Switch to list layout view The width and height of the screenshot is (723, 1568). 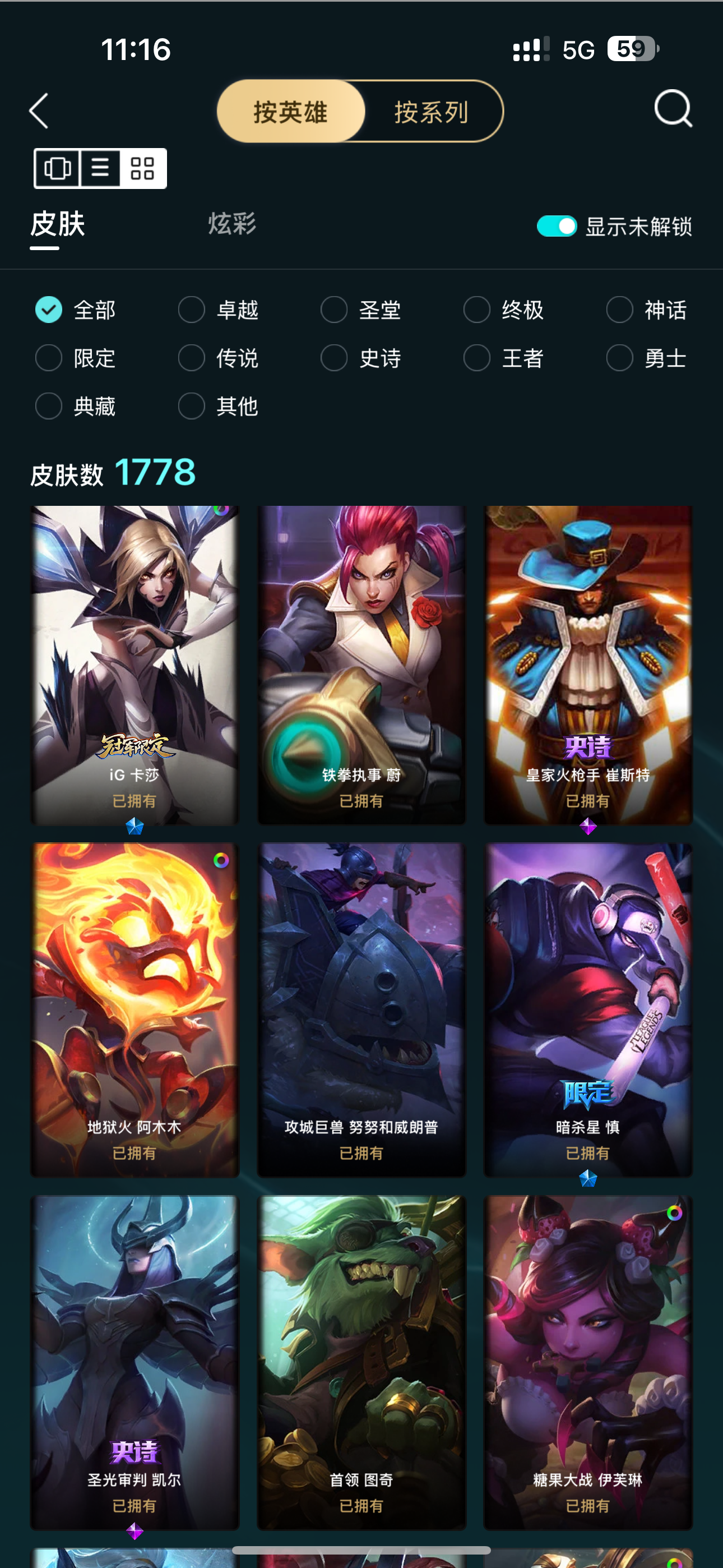click(x=100, y=168)
